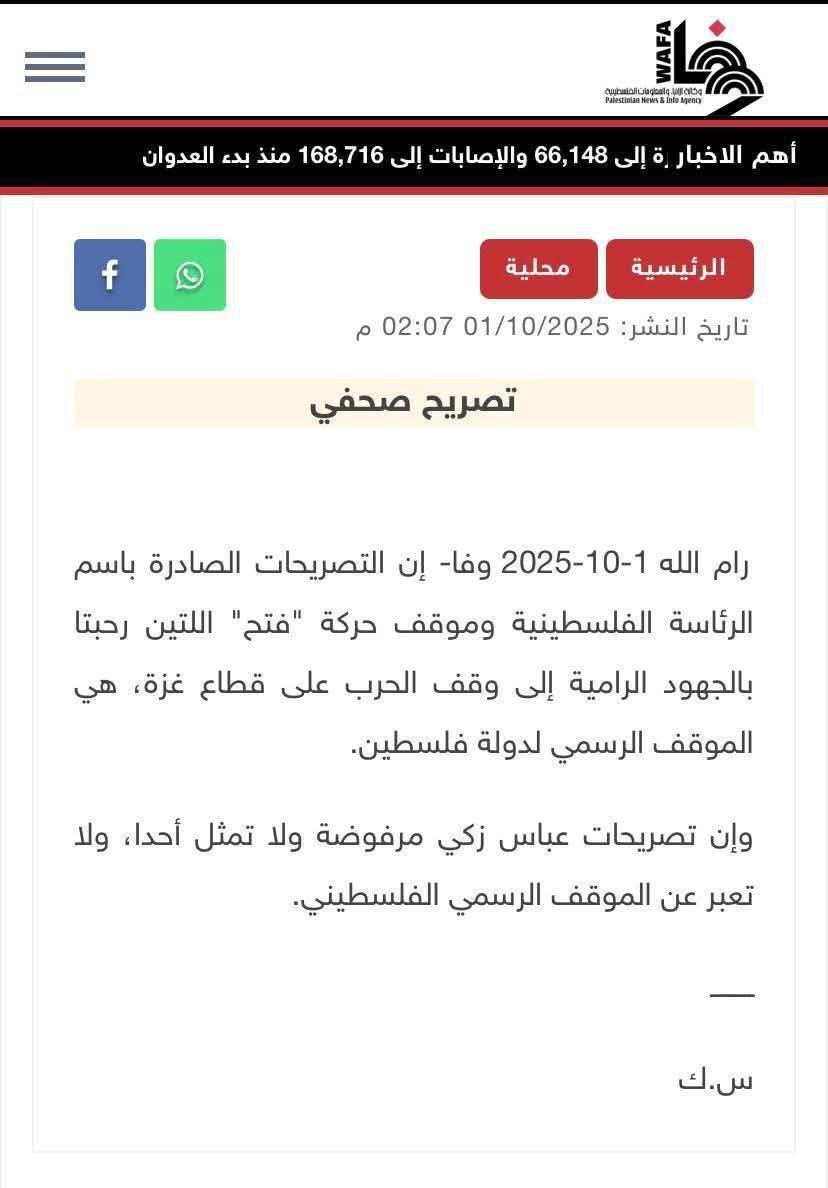Open the محلية local news category
Image resolution: width=828 pixels, height=1188 pixels.
tap(538, 269)
